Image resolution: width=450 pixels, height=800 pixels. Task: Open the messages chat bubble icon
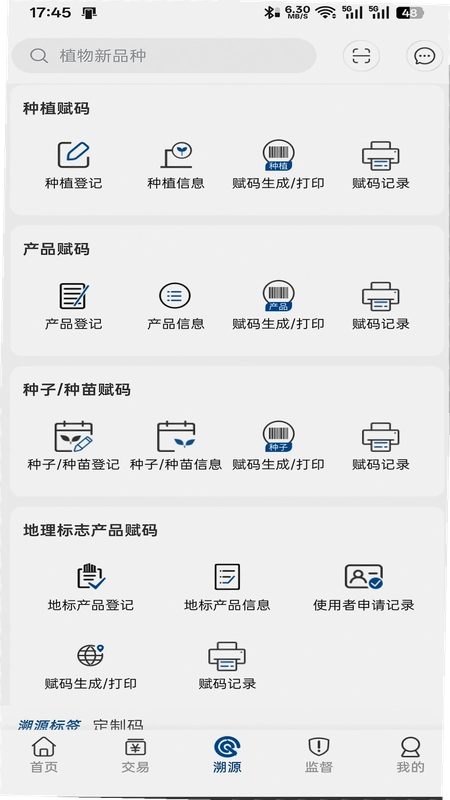[x=424, y=56]
